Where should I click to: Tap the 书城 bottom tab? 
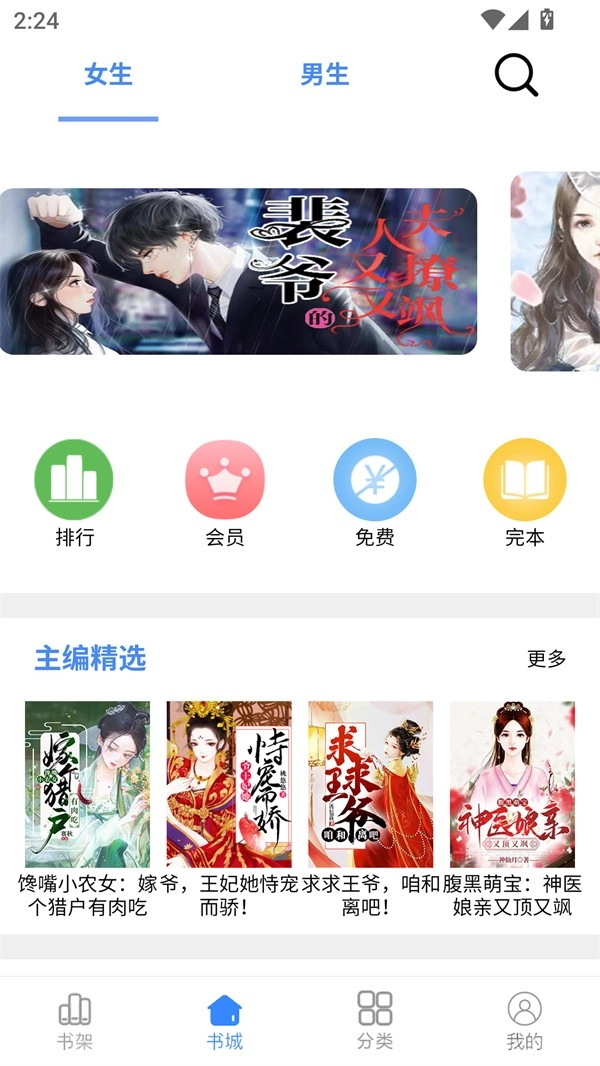pyautogui.click(x=225, y=1021)
